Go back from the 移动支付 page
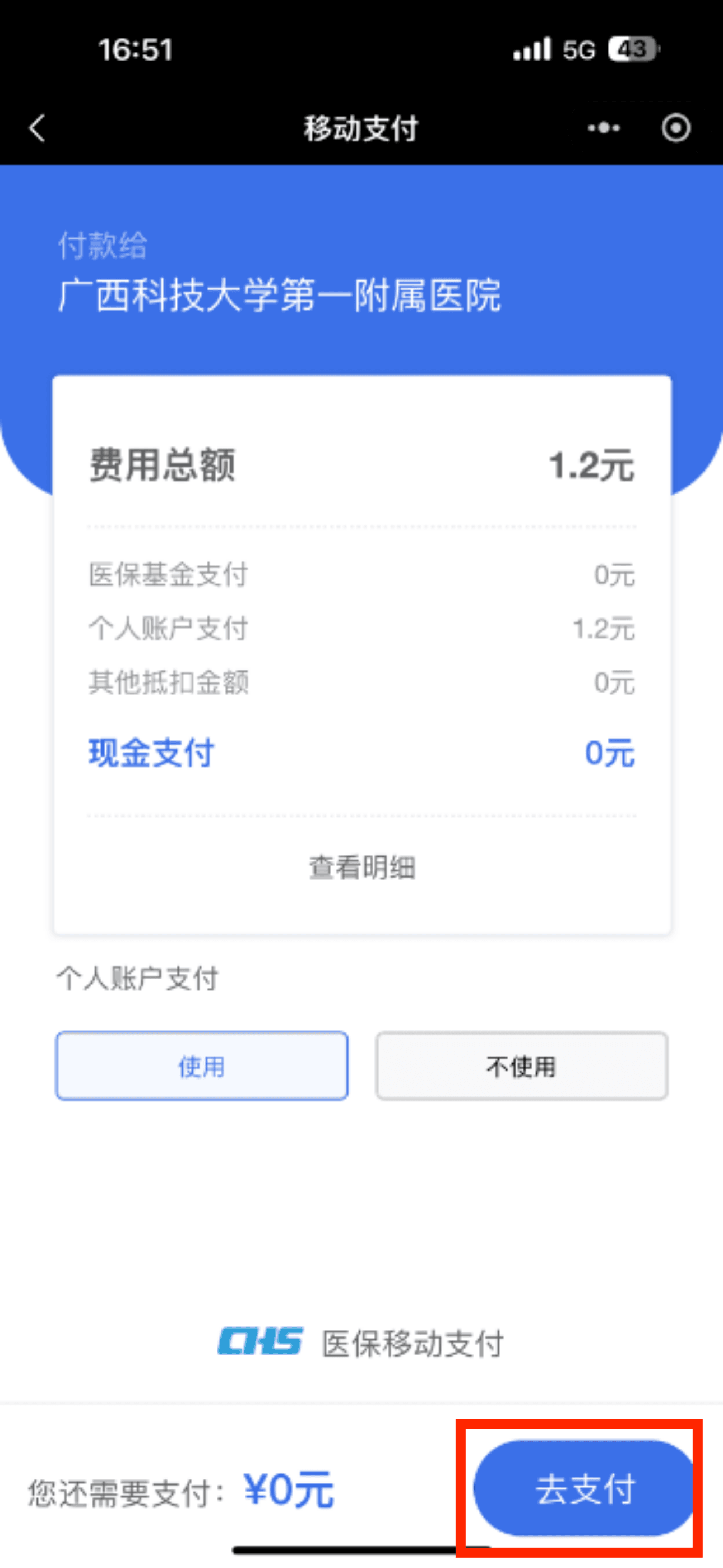This screenshot has height=1568, width=723. [x=38, y=128]
